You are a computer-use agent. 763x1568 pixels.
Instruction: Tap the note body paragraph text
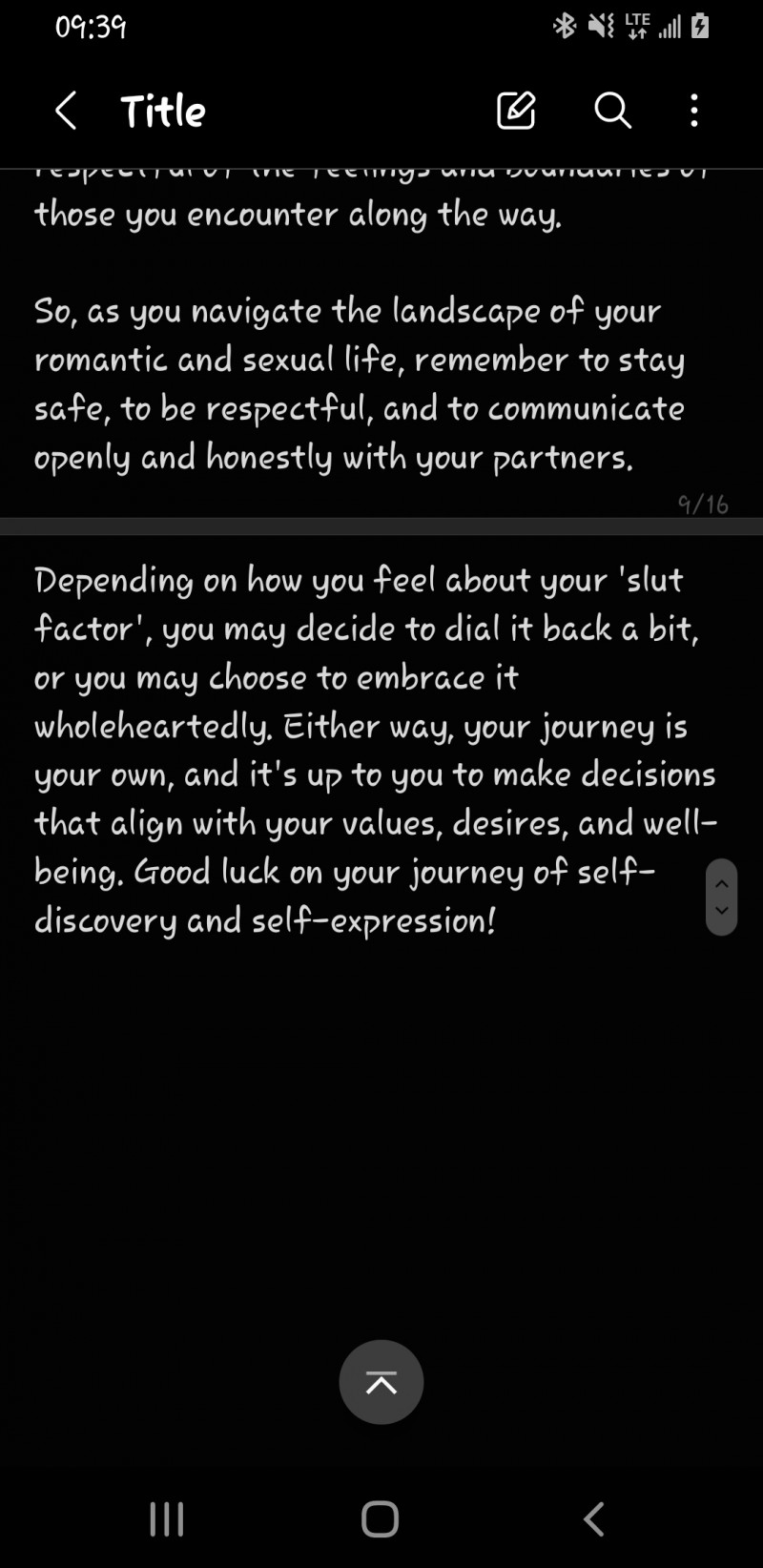(372, 749)
